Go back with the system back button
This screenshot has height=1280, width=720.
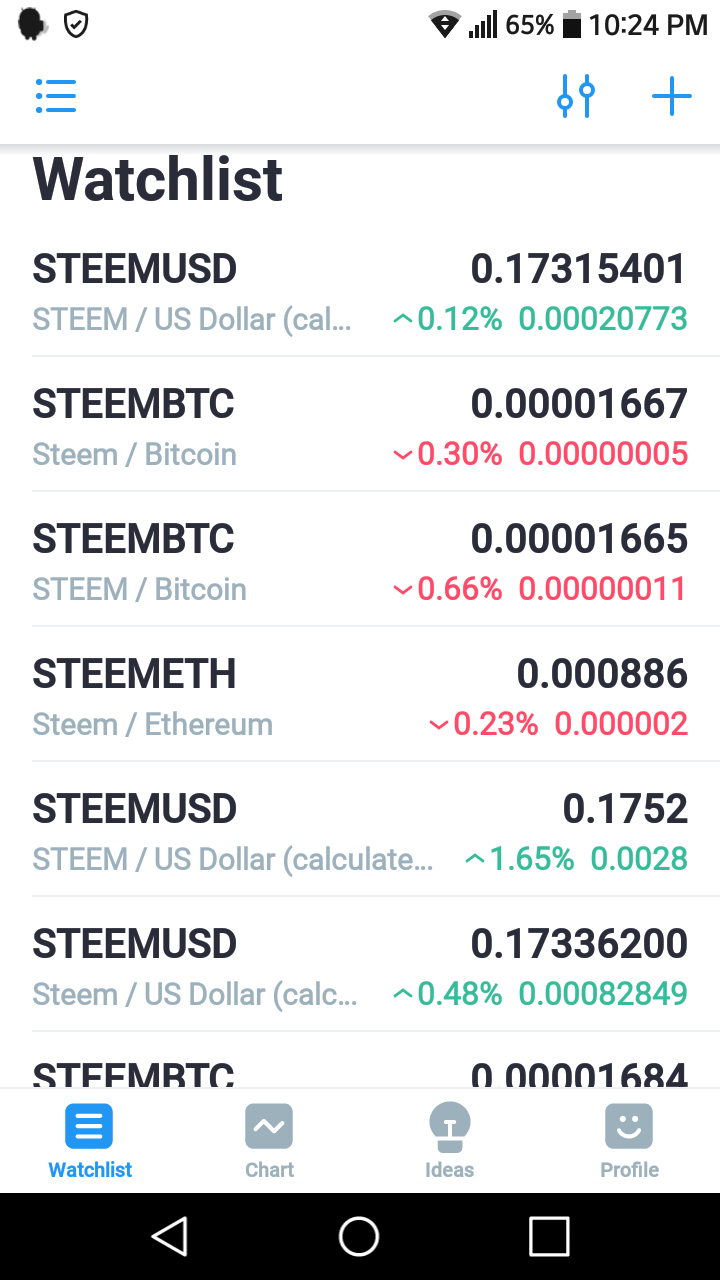pyautogui.click(x=170, y=1236)
